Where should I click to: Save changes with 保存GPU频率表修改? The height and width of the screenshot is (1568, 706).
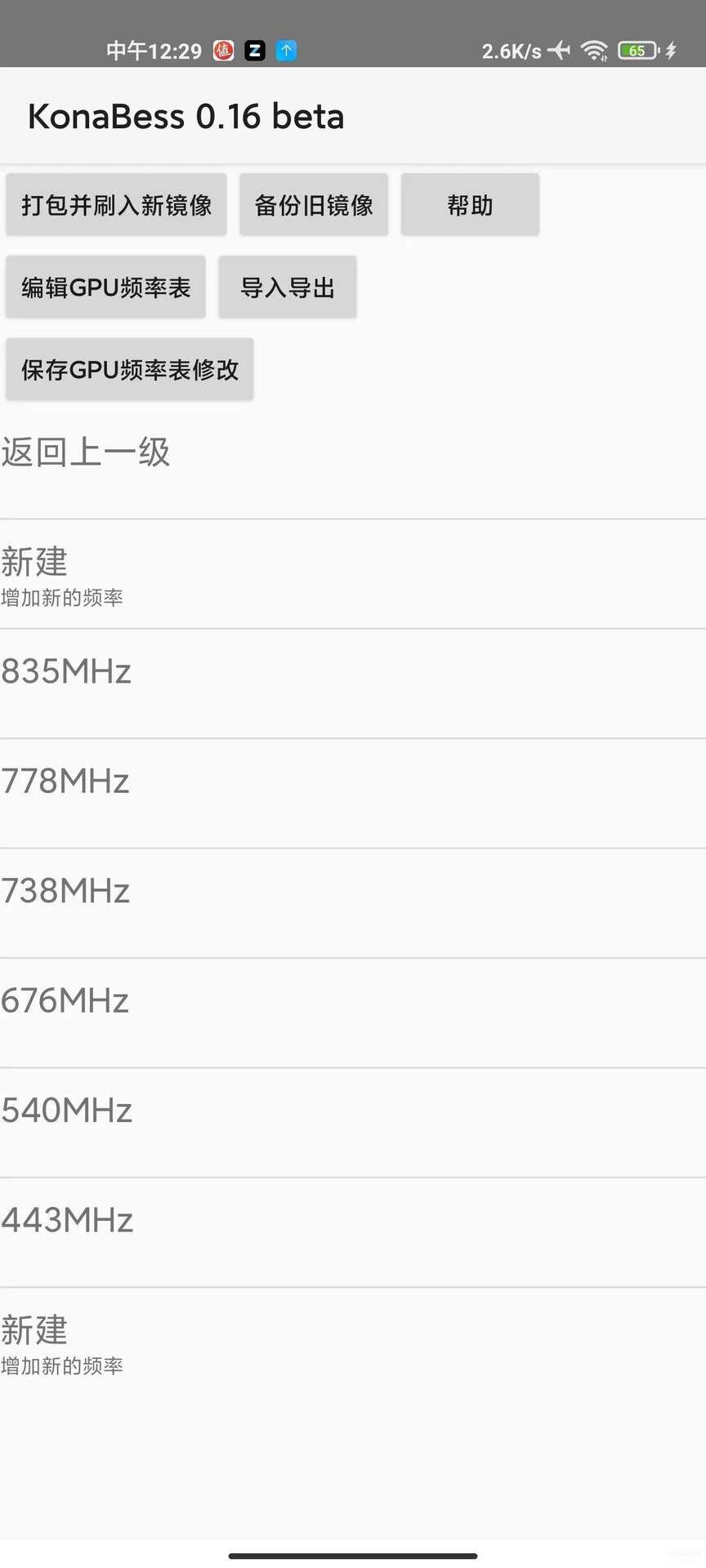coord(130,370)
